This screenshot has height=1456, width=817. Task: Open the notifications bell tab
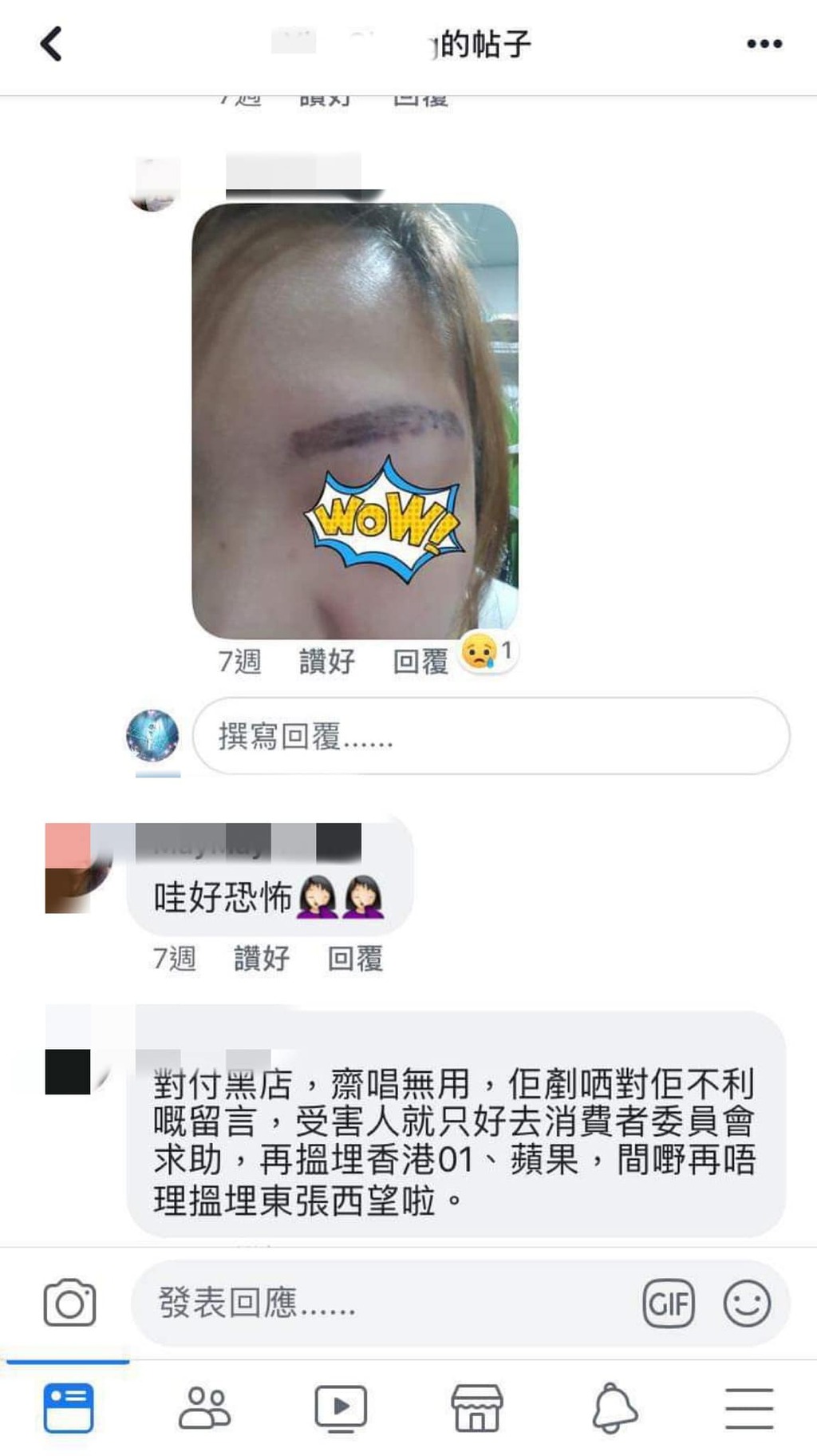tap(614, 1408)
